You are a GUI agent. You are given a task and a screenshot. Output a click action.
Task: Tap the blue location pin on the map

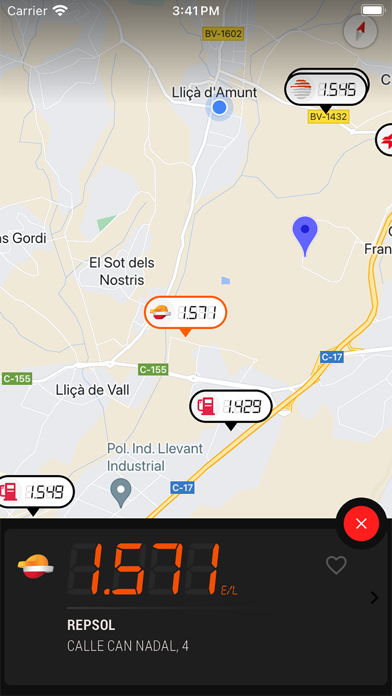(x=305, y=236)
